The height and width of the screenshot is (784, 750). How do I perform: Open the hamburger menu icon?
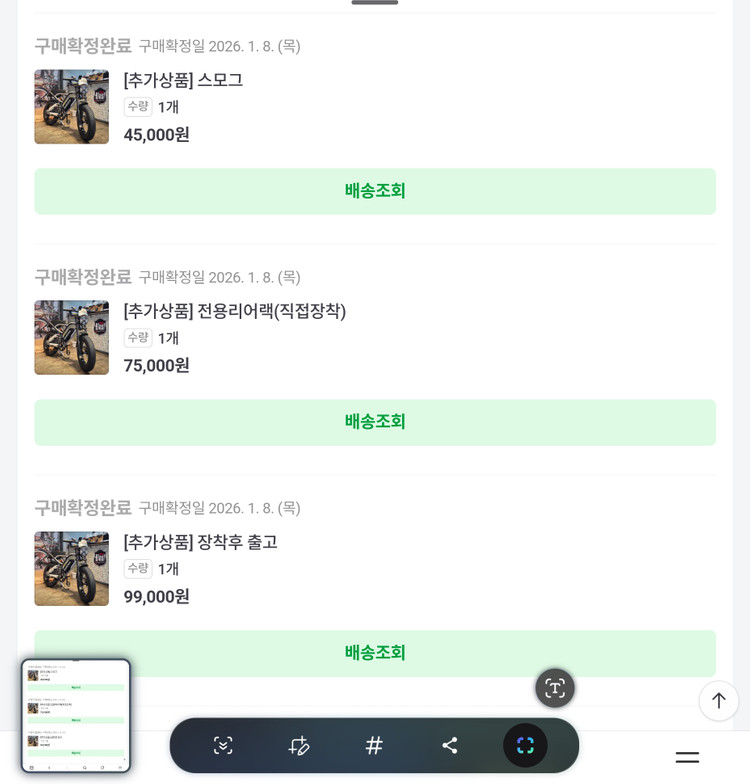(x=687, y=757)
